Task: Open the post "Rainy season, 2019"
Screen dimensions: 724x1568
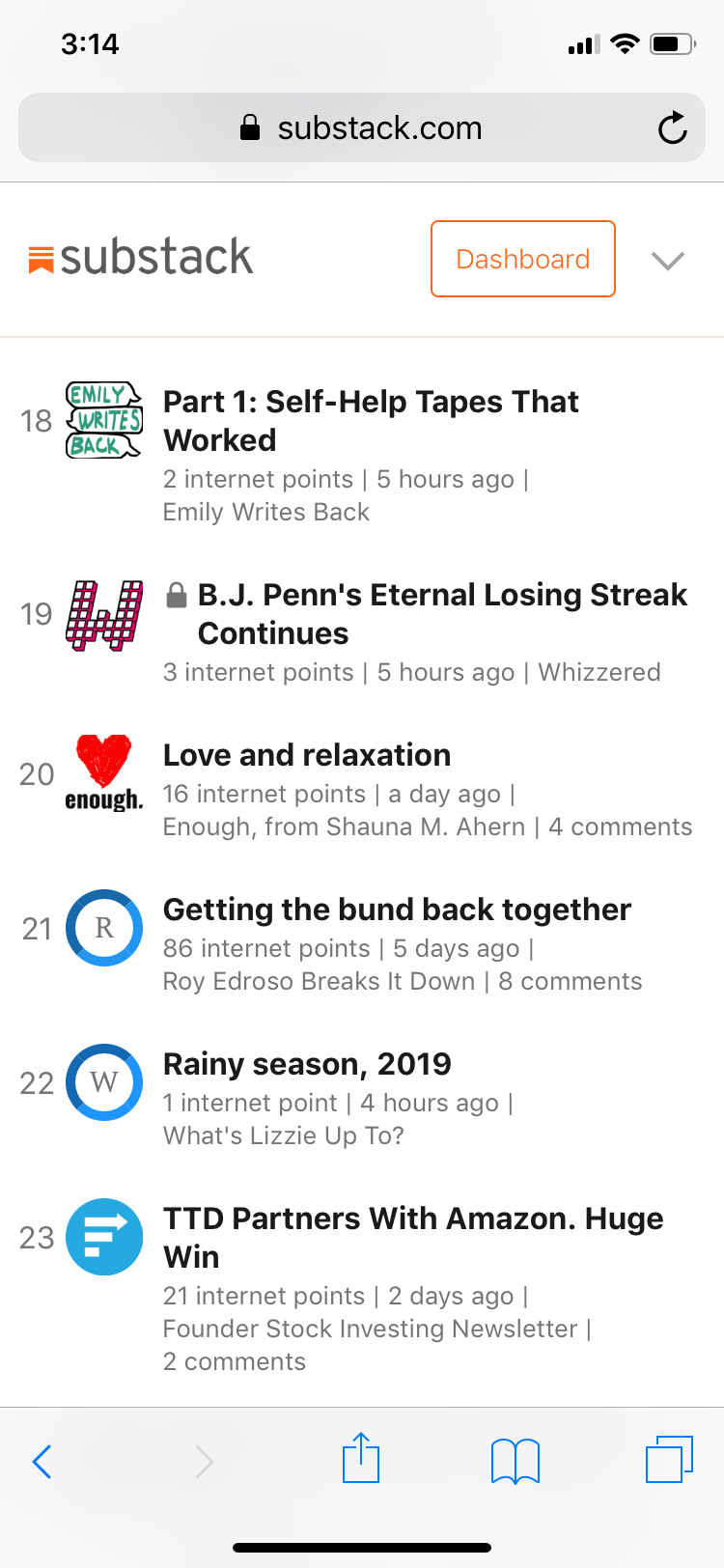Action: point(307,1064)
